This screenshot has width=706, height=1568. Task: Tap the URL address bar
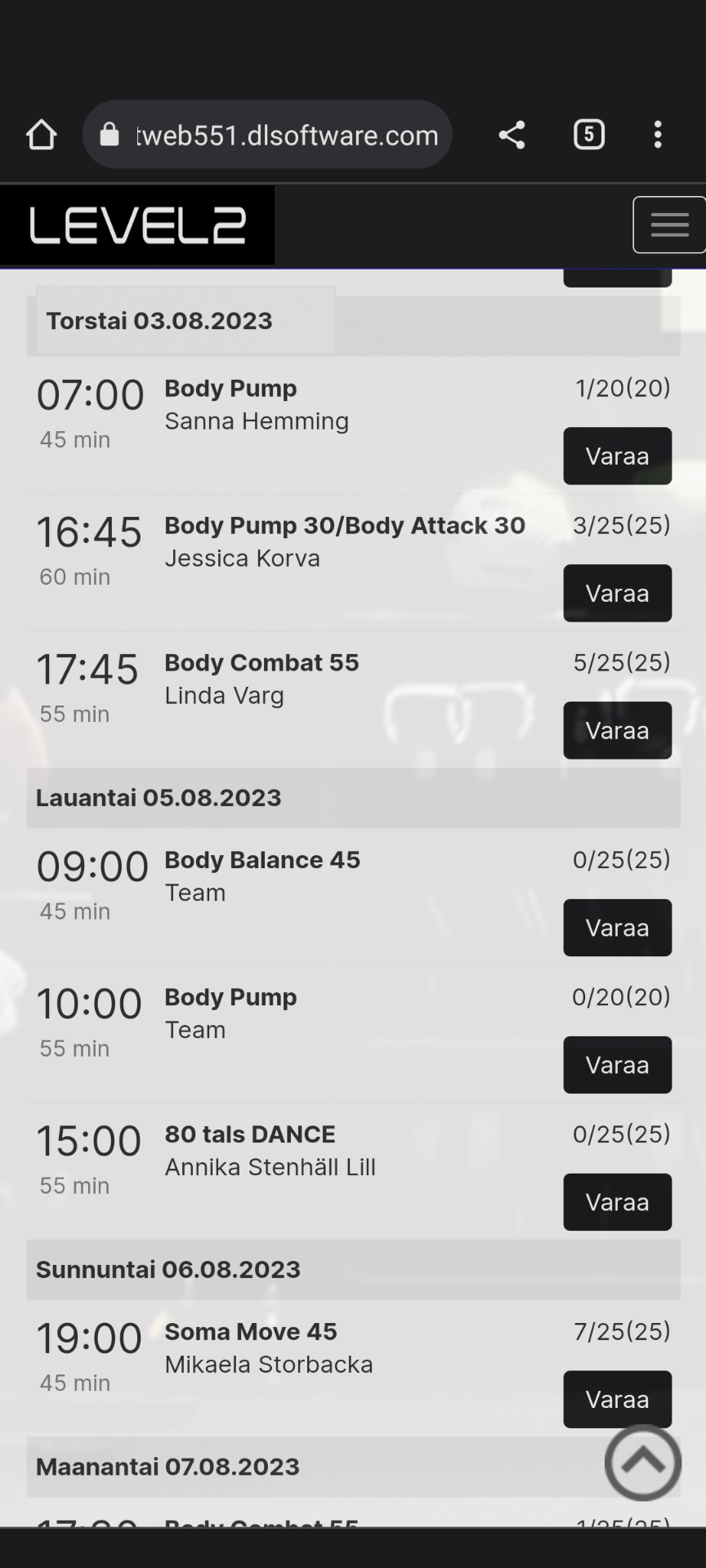point(267,135)
